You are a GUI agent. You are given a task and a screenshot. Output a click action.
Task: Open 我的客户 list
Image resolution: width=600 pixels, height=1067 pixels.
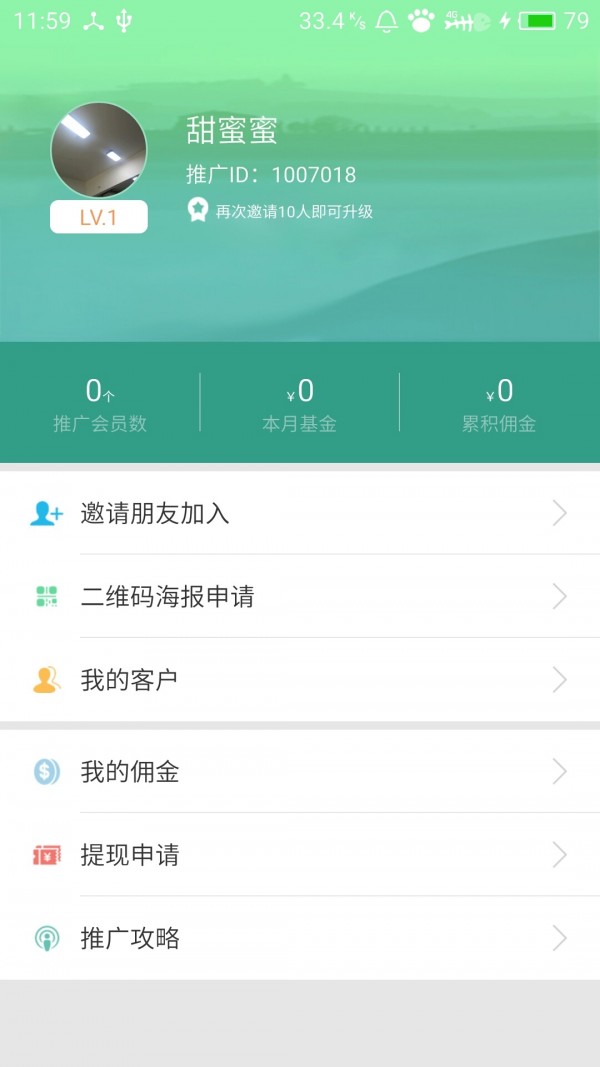tap(300, 680)
